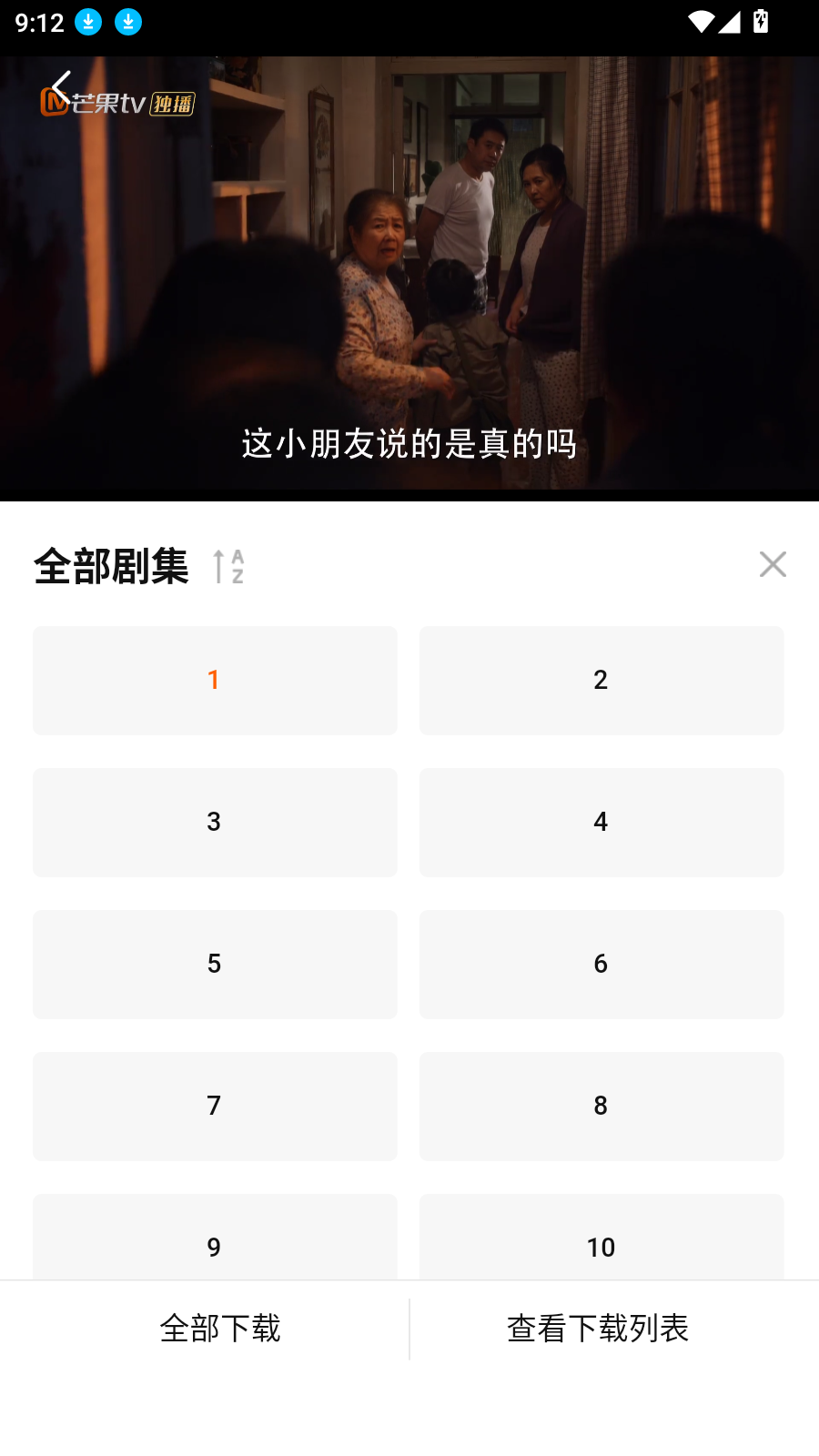Select episode 10 from the grid
The image size is (819, 1456).
pyautogui.click(x=602, y=1248)
